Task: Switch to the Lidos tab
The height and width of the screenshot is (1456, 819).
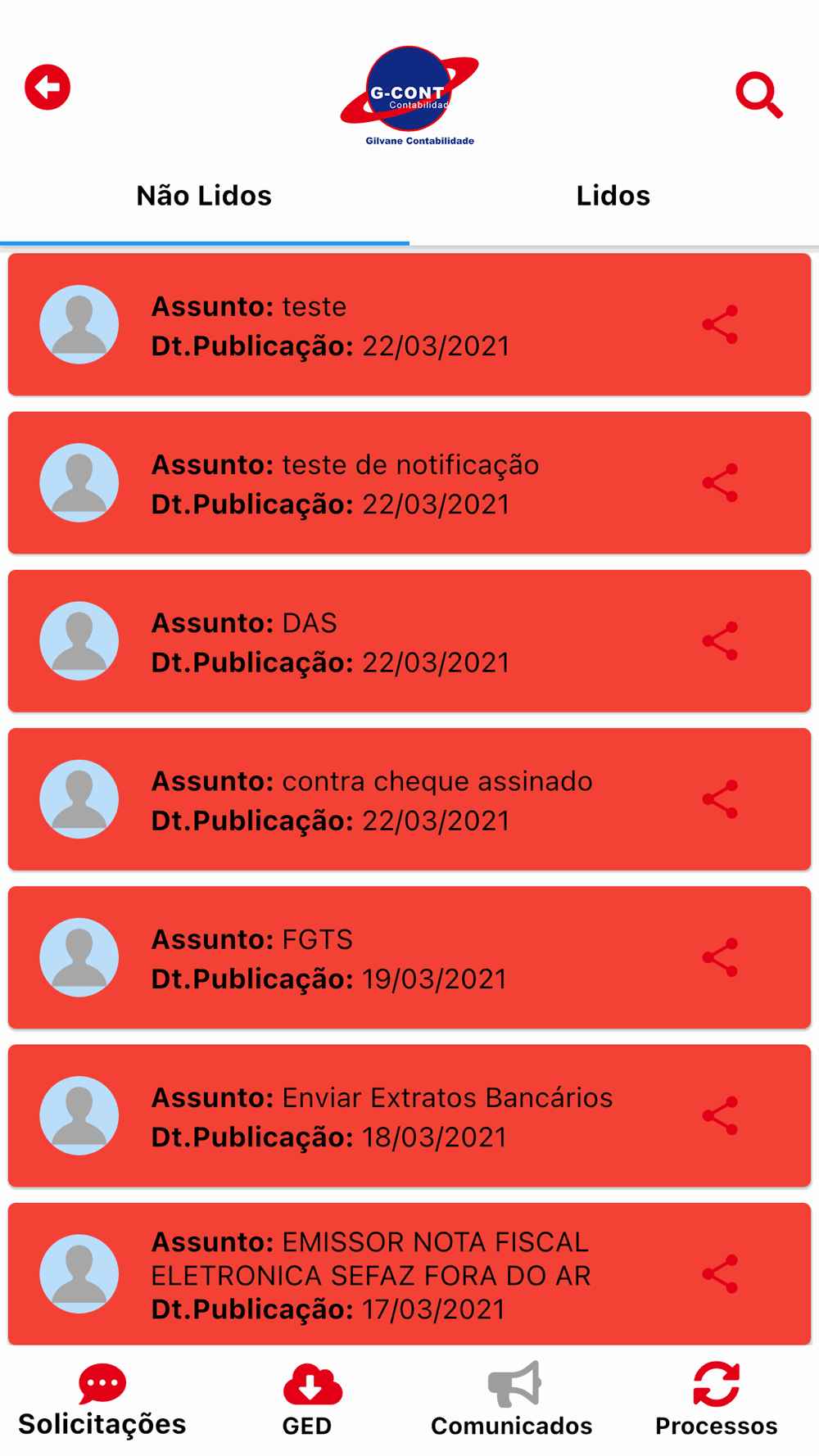Action: coord(613,197)
